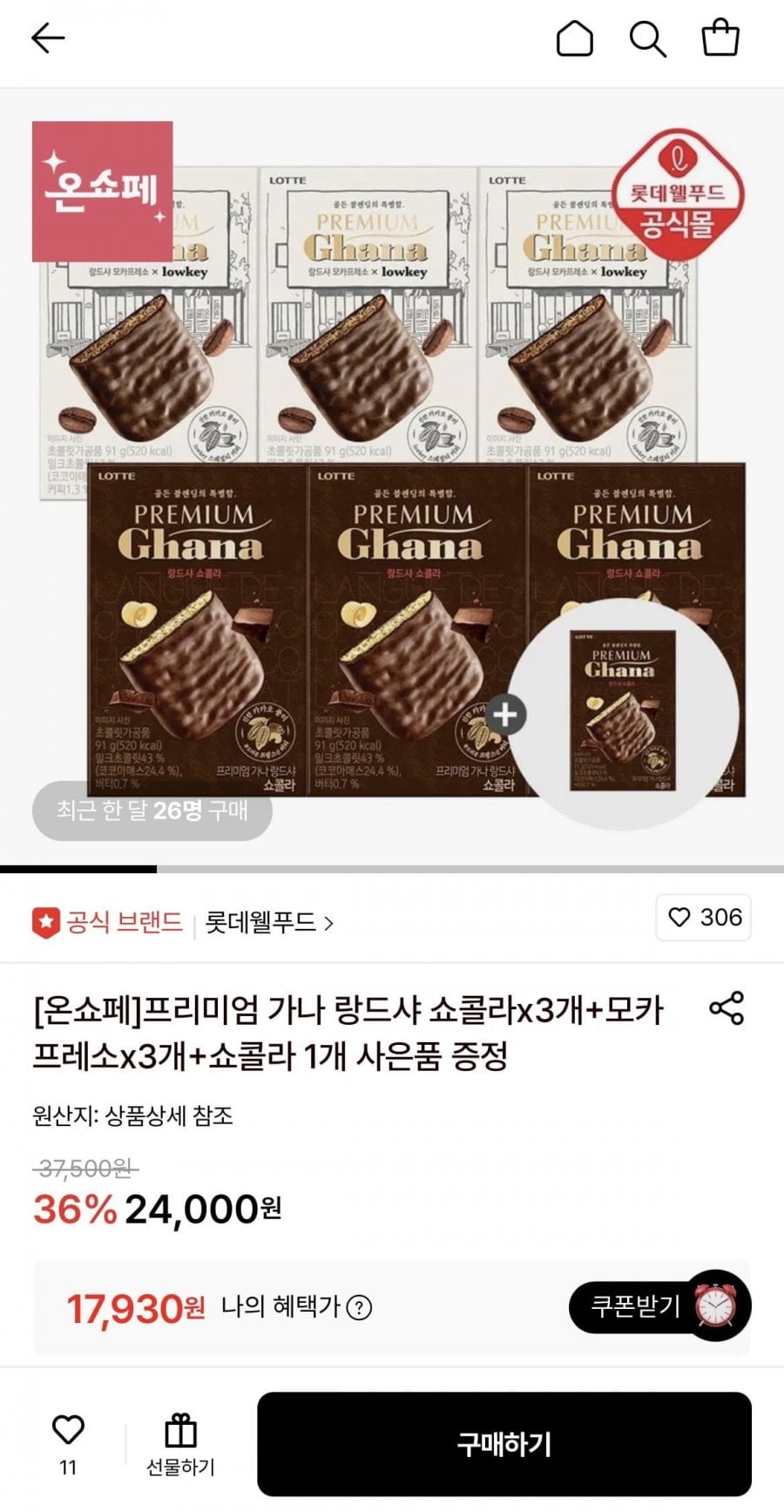Select 선물하기 gift option
Viewport: 784px width, 1512px height.
point(180,1445)
